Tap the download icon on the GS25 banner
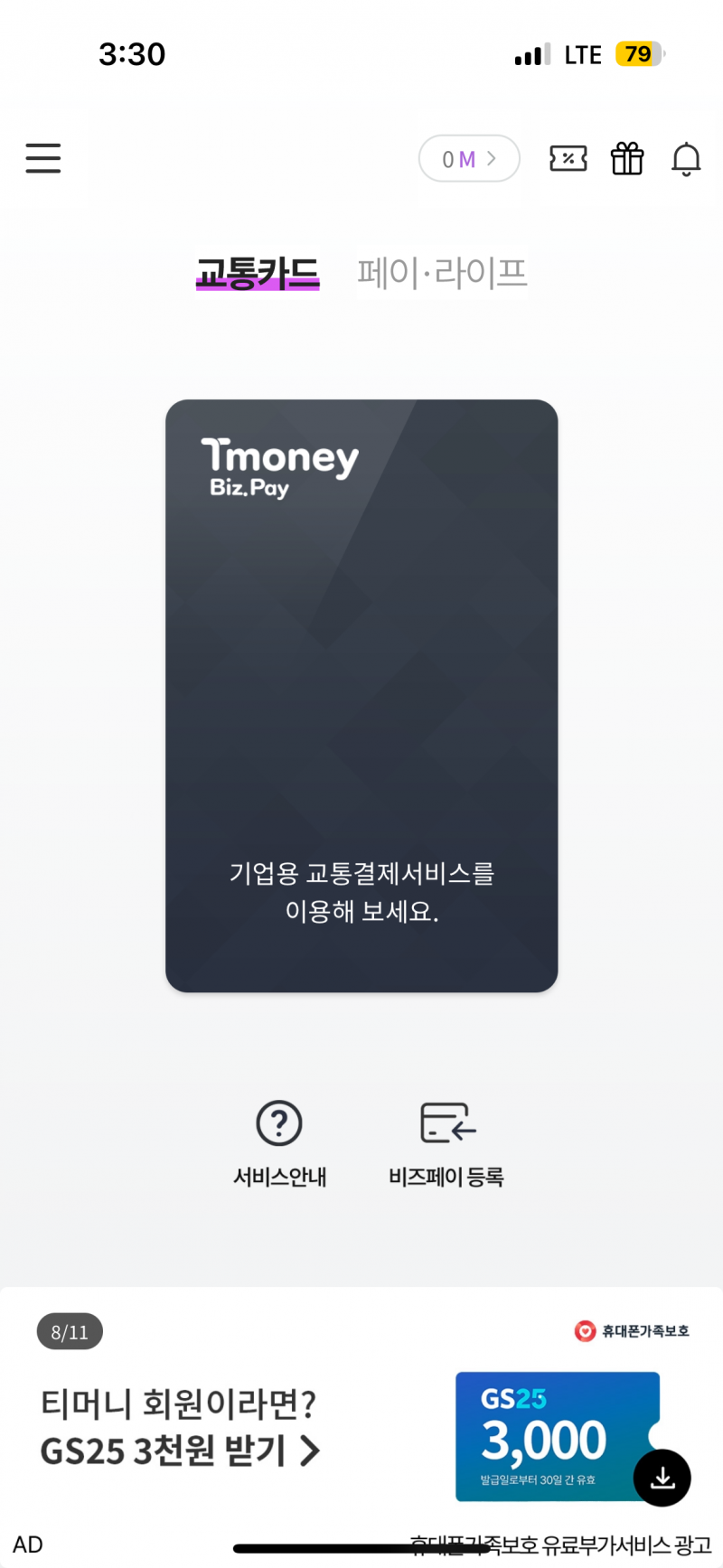This screenshot has width=723, height=1568. (662, 1477)
